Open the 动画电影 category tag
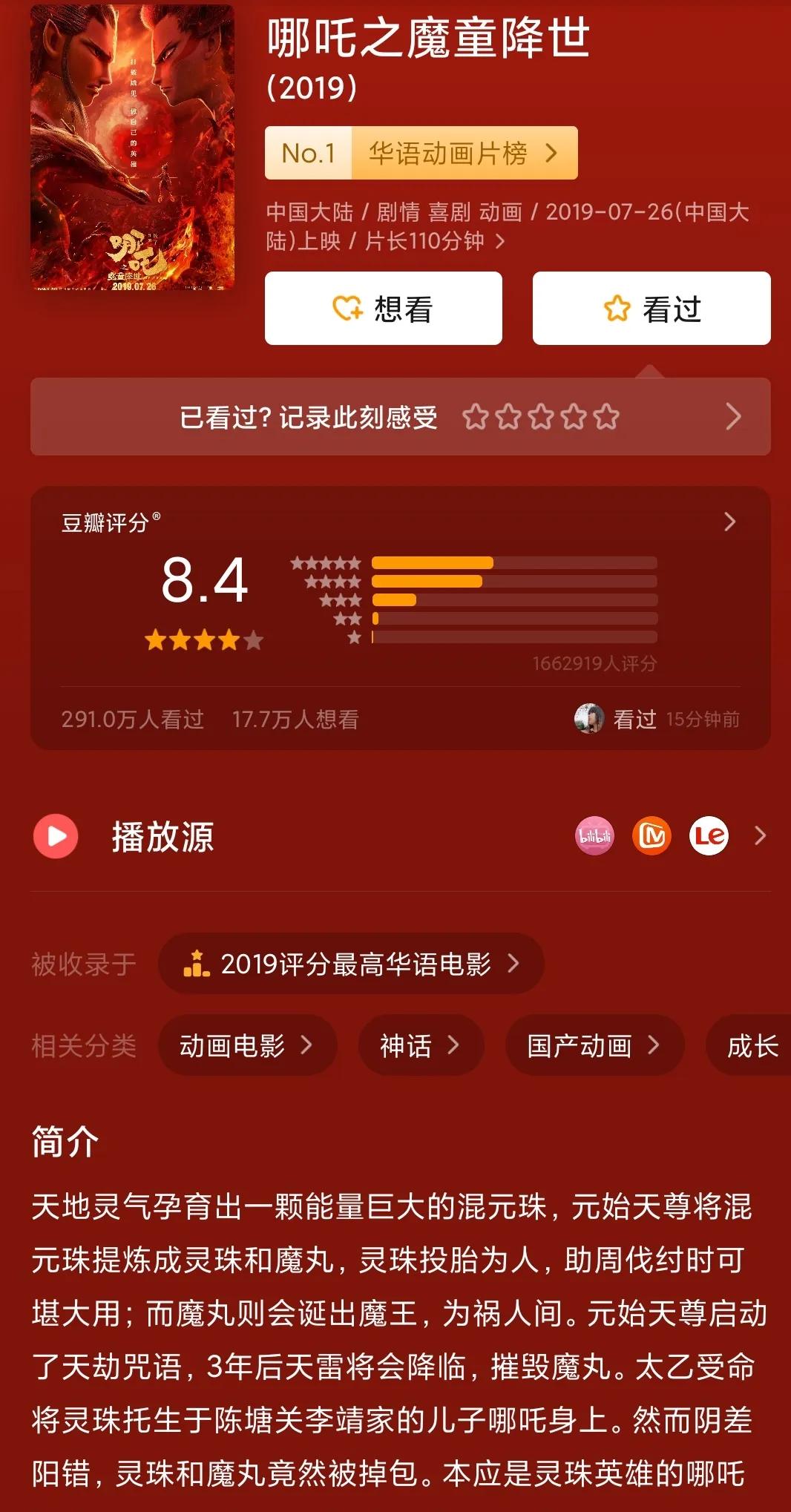Image resolution: width=791 pixels, height=1512 pixels. coord(246,1045)
